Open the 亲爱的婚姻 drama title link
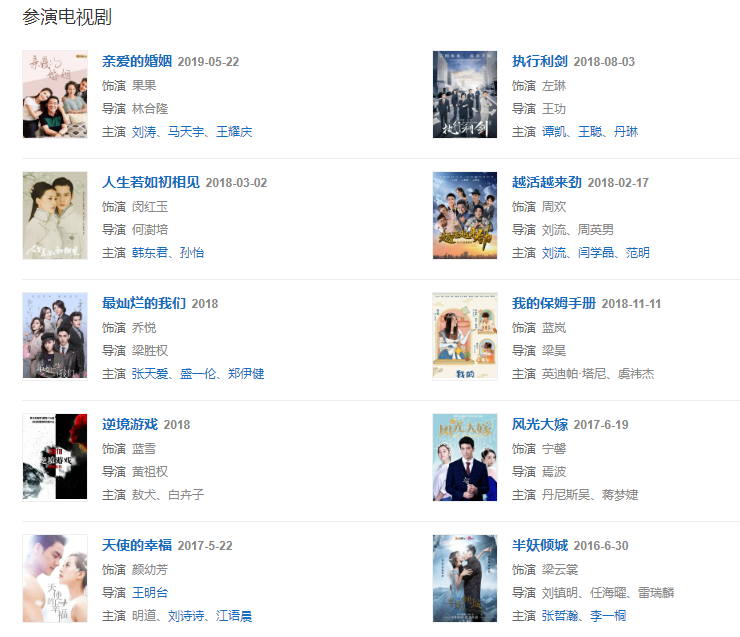Image resolution: width=740 pixels, height=637 pixels. tap(136, 62)
